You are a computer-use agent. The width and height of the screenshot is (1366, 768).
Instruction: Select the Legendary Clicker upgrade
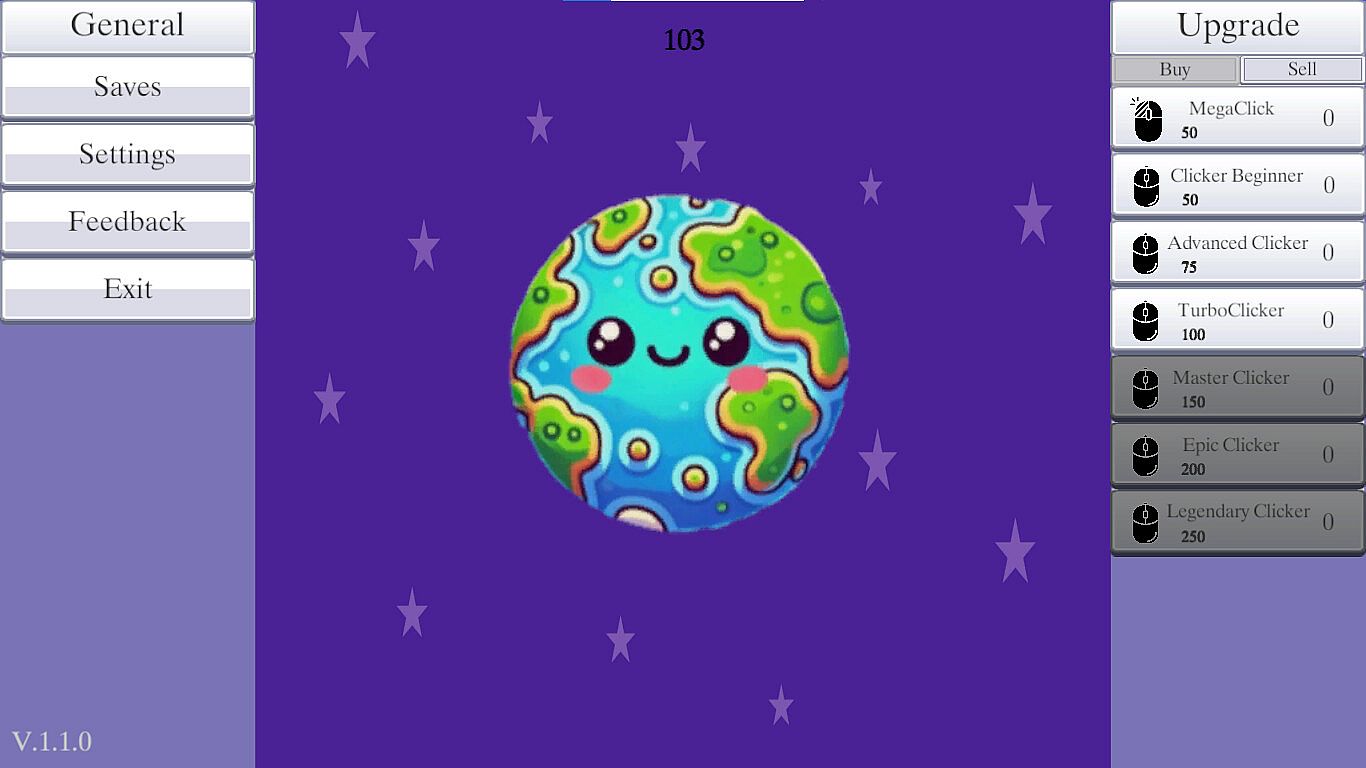coord(1237,521)
